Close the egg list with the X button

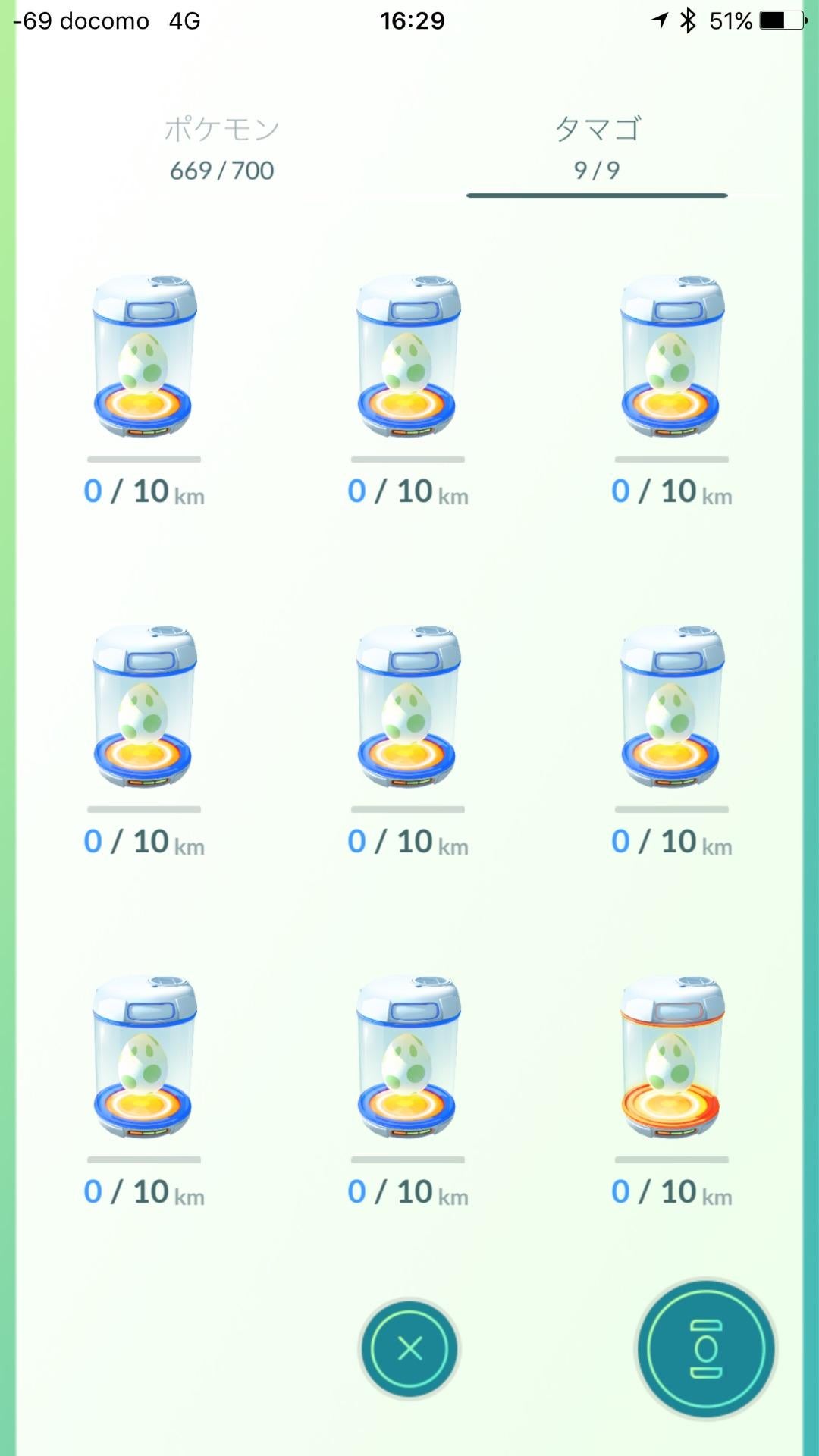pos(409,1348)
